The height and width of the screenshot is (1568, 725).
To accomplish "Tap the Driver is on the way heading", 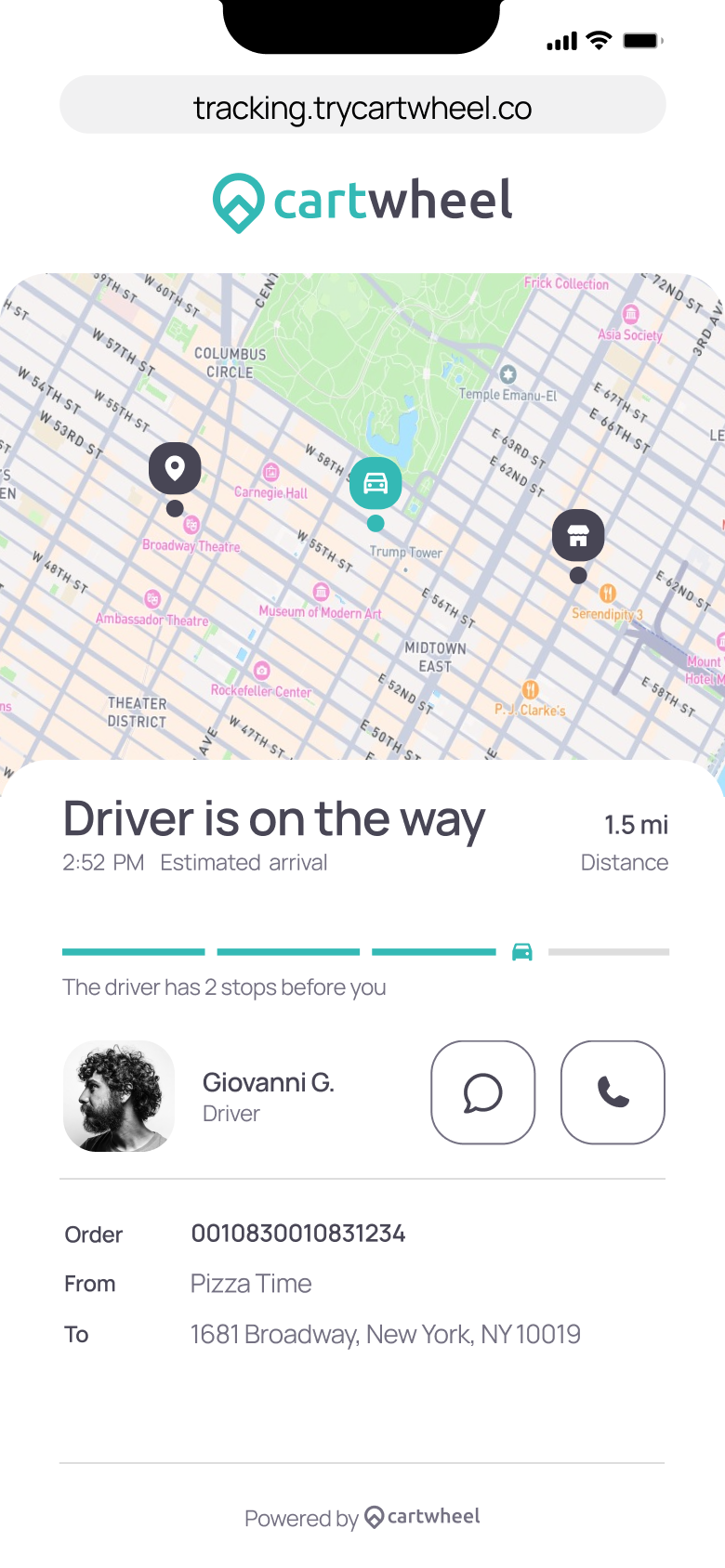I will click(272, 819).
